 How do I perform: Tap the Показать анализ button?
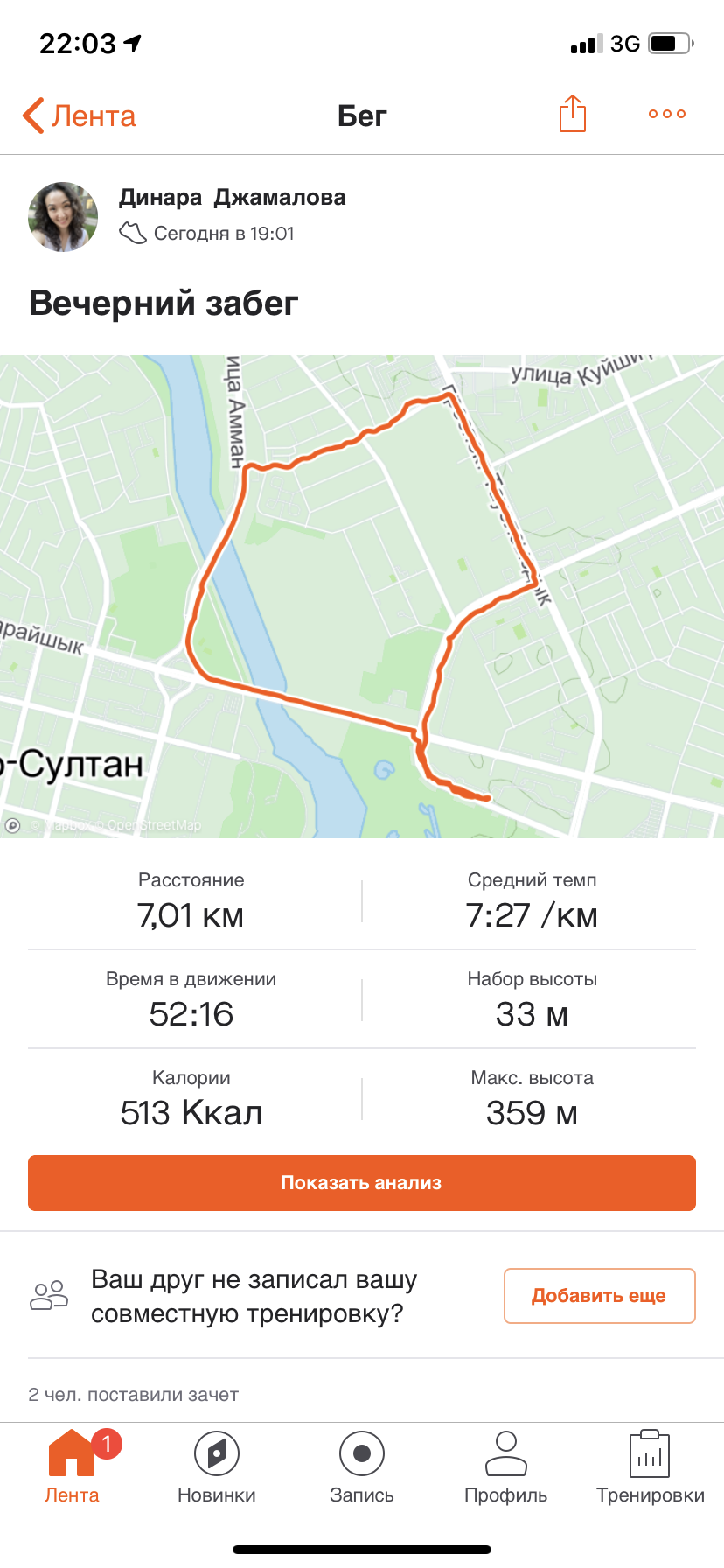point(362,1183)
